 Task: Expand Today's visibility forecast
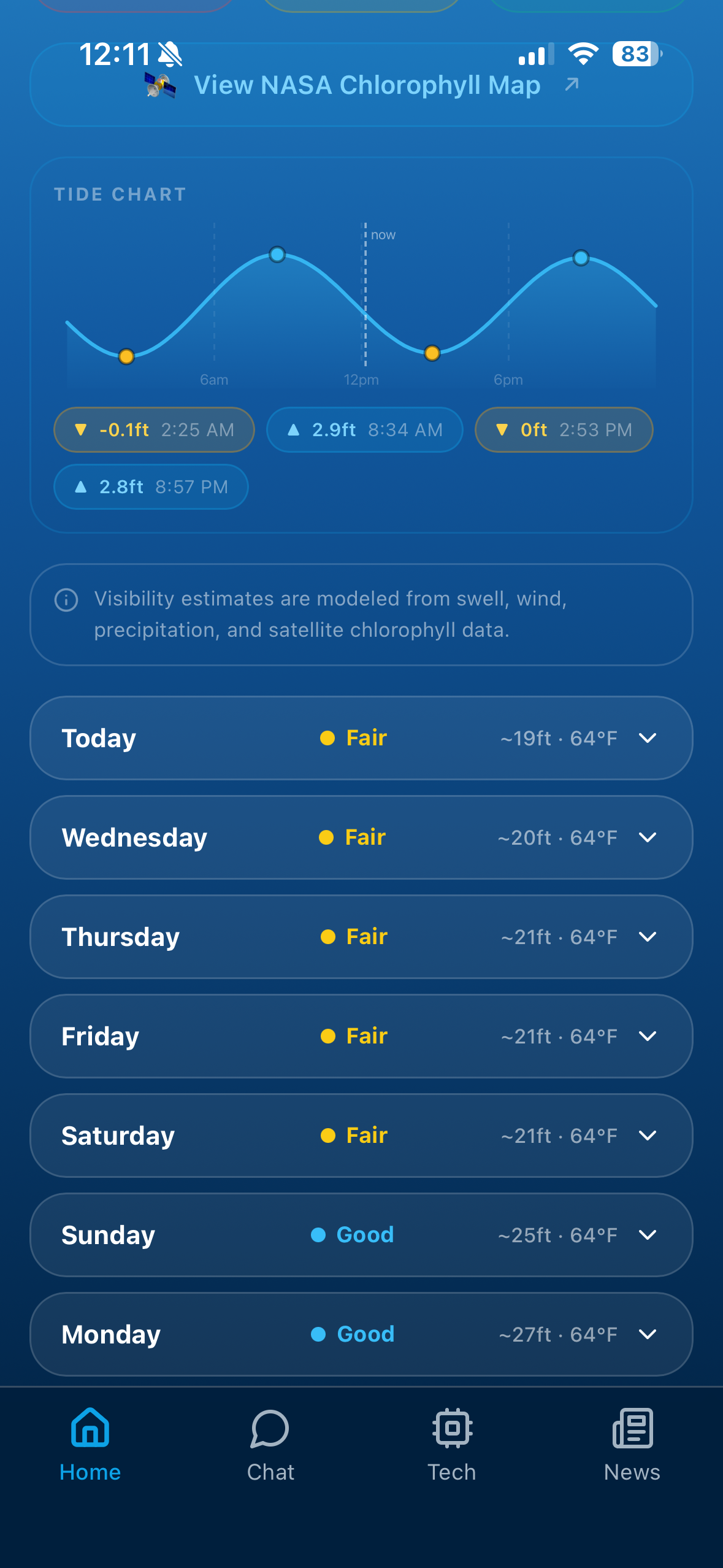(x=361, y=738)
